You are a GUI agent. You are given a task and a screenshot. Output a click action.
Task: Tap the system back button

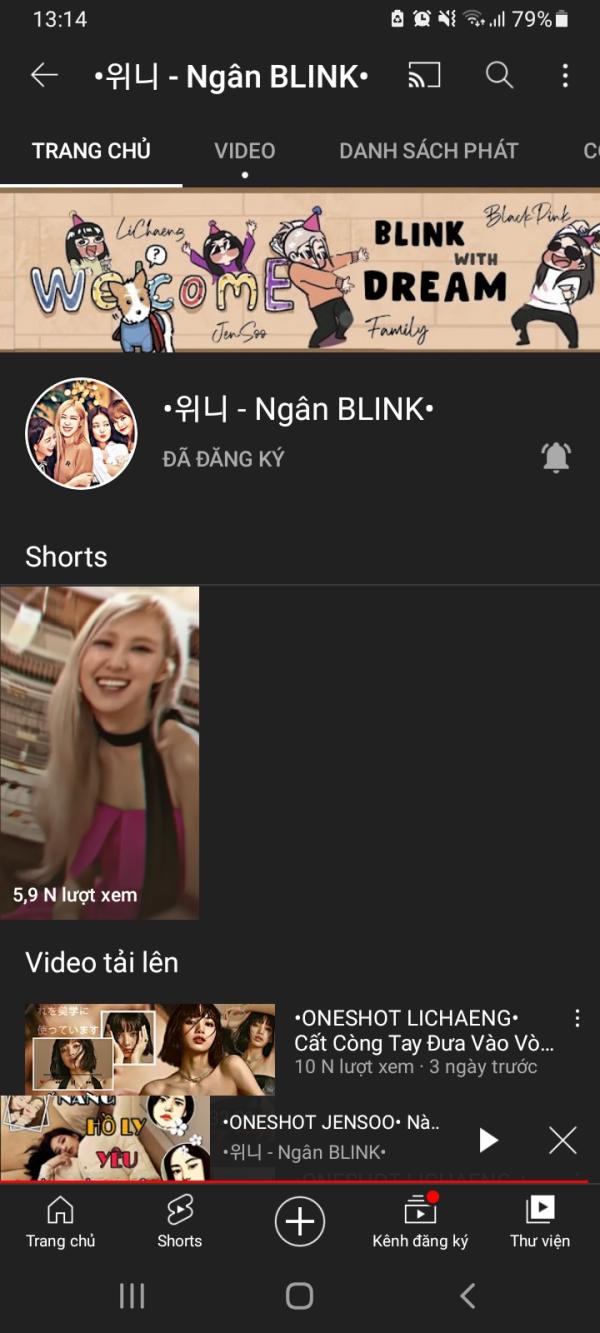[467, 1297]
